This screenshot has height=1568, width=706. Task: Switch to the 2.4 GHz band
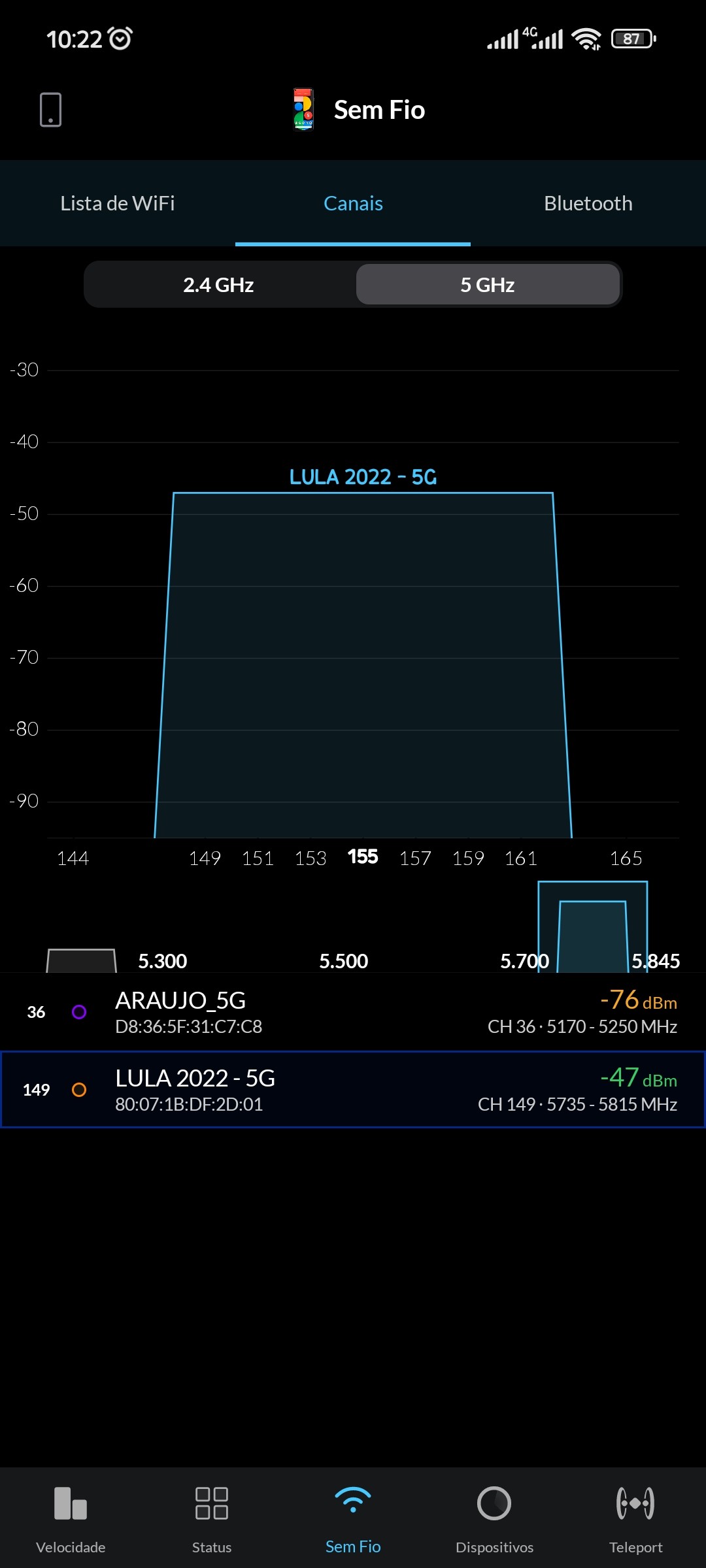[x=218, y=285]
